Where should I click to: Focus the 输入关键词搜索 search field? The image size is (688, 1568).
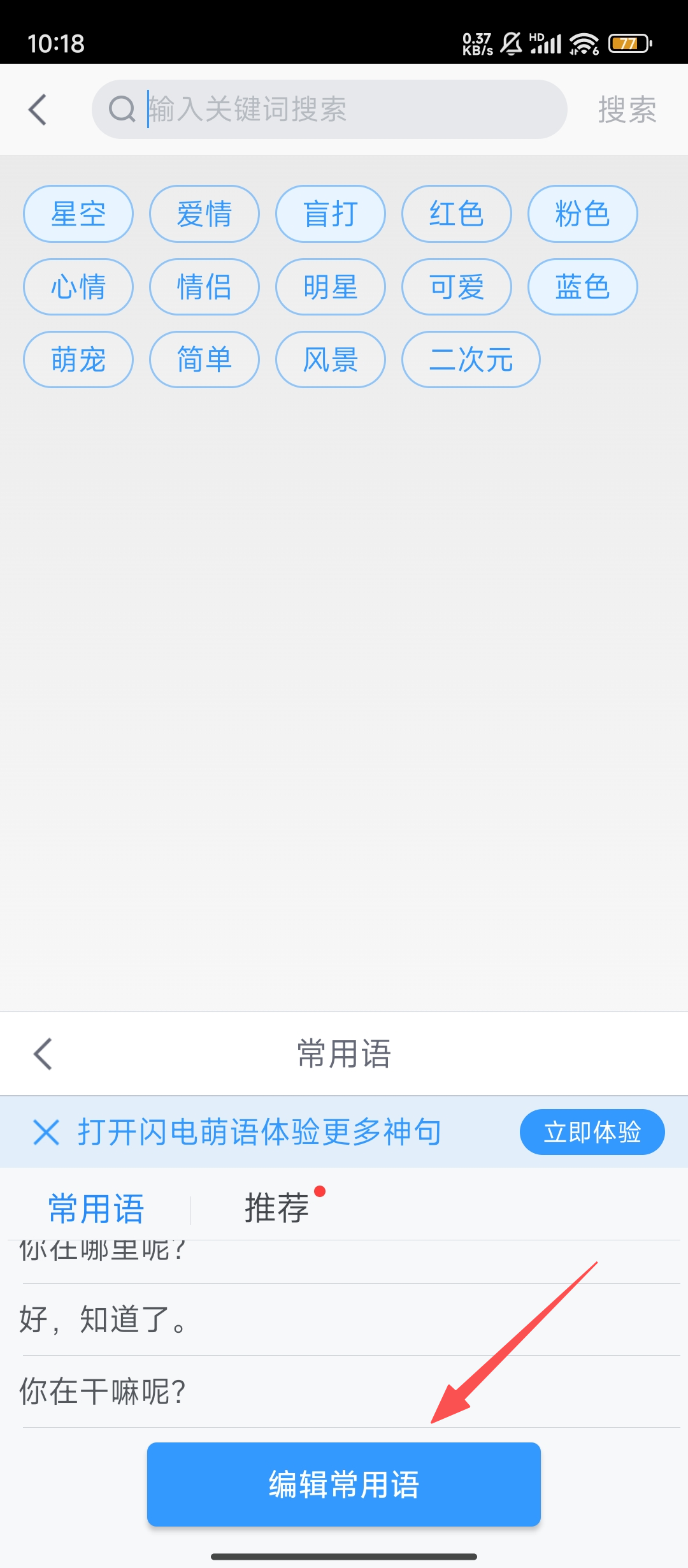coord(344,110)
